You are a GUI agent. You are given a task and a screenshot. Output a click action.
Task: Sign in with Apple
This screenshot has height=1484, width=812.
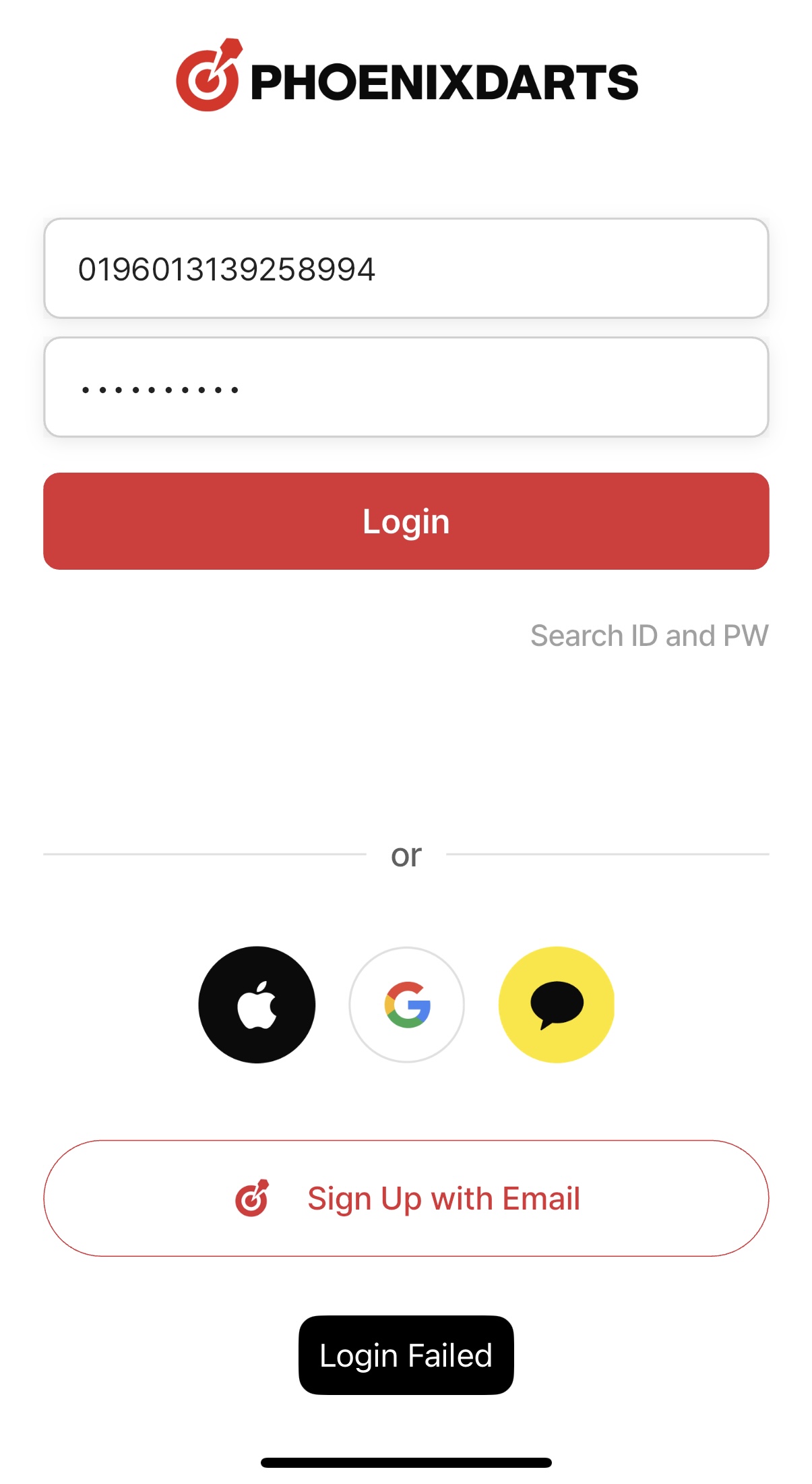[257, 1005]
